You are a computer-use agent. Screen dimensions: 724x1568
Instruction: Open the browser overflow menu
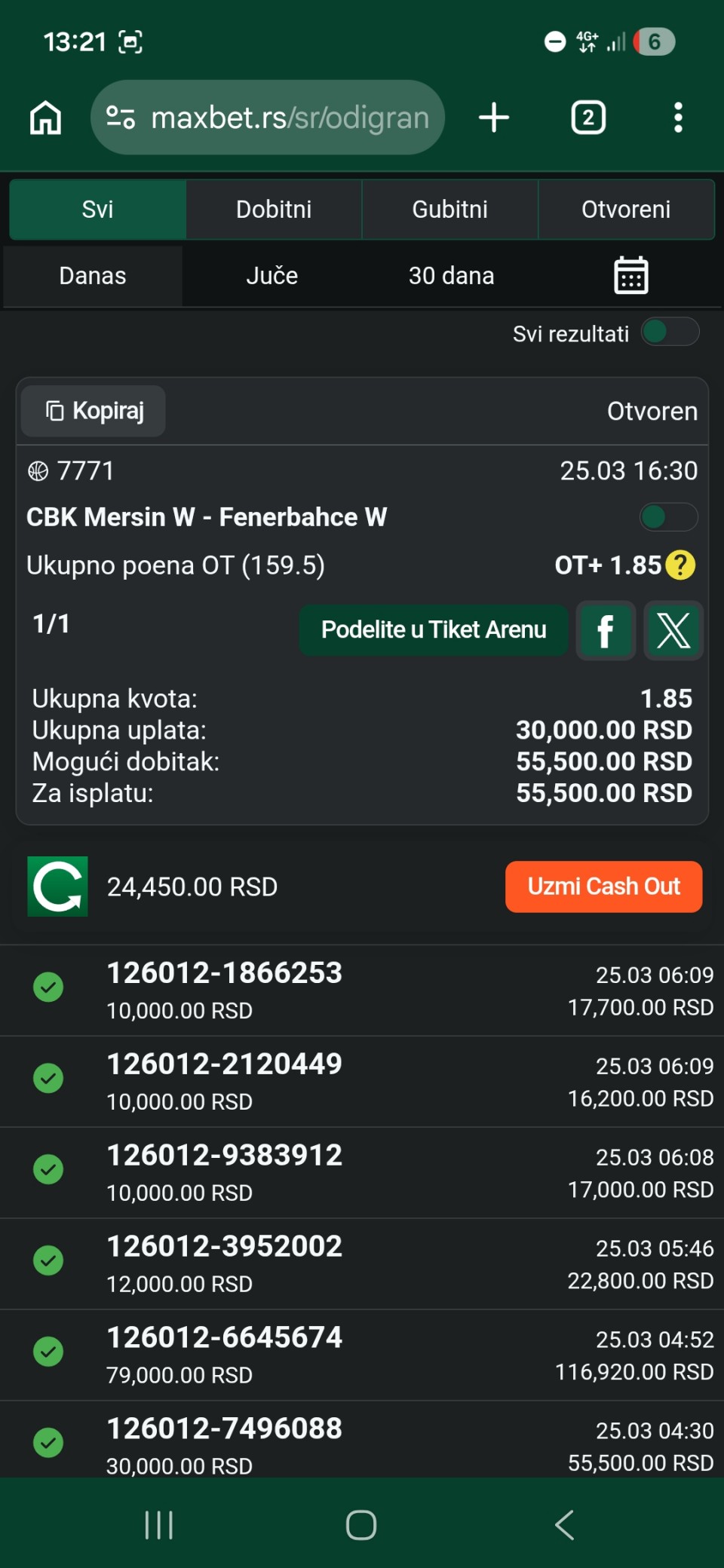click(x=678, y=118)
